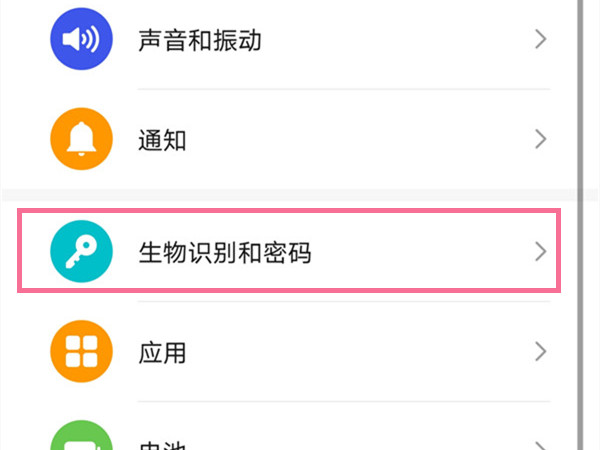The image size is (600, 450).
Task: Open 生物识别和密码 settings
Action: pos(224,252)
